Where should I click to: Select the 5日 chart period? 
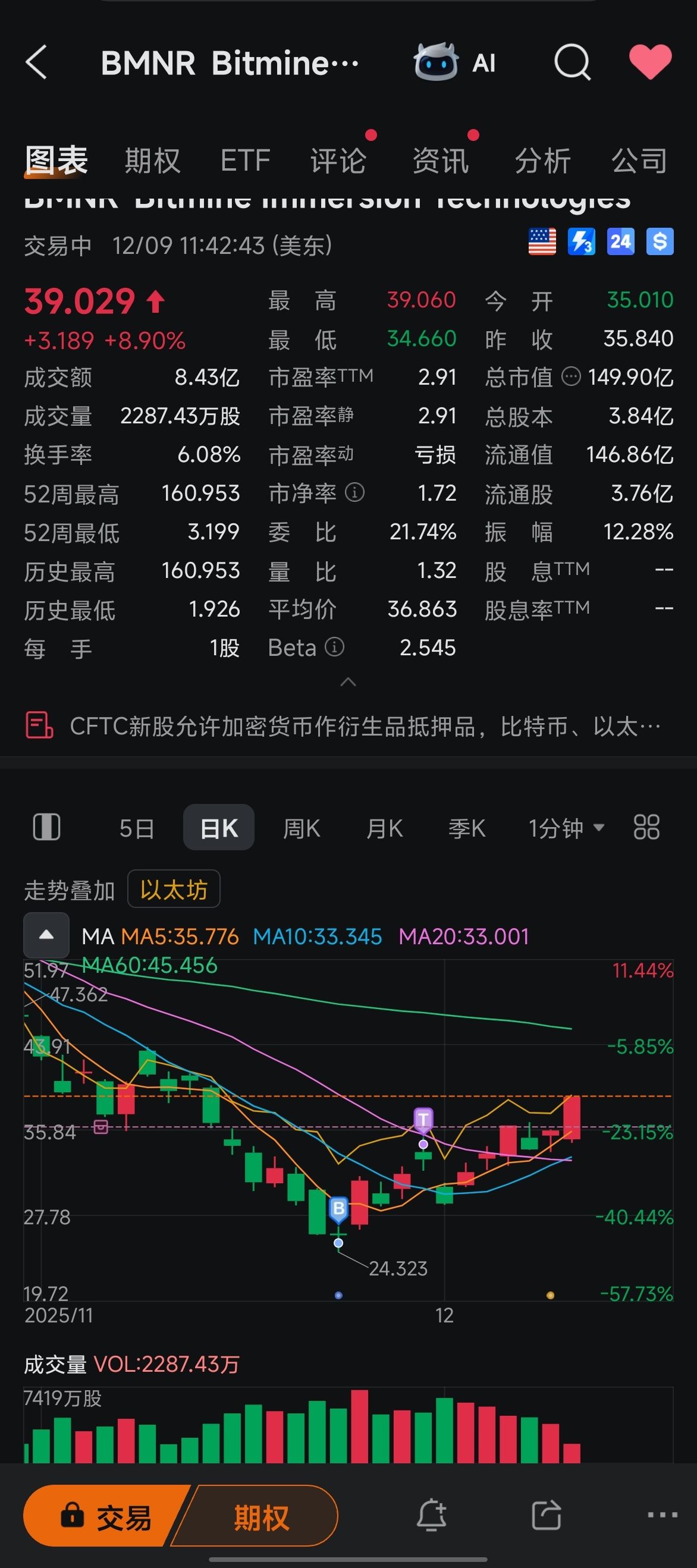pyautogui.click(x=136, y=828)
